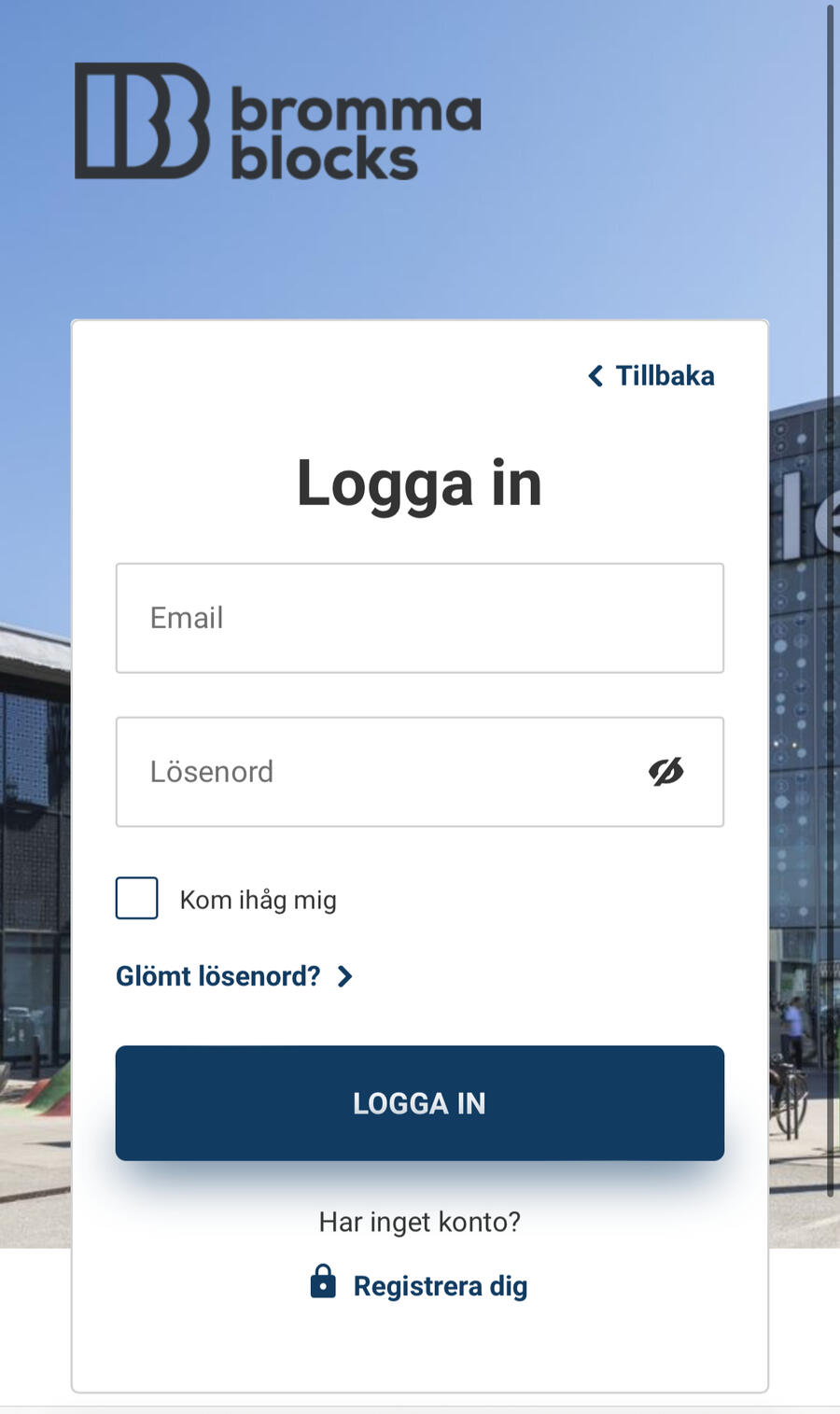Image resolution: width=840 pixels, height=1414 pixels.
Task: Focus the Email input field
Action: coord(419,618)
